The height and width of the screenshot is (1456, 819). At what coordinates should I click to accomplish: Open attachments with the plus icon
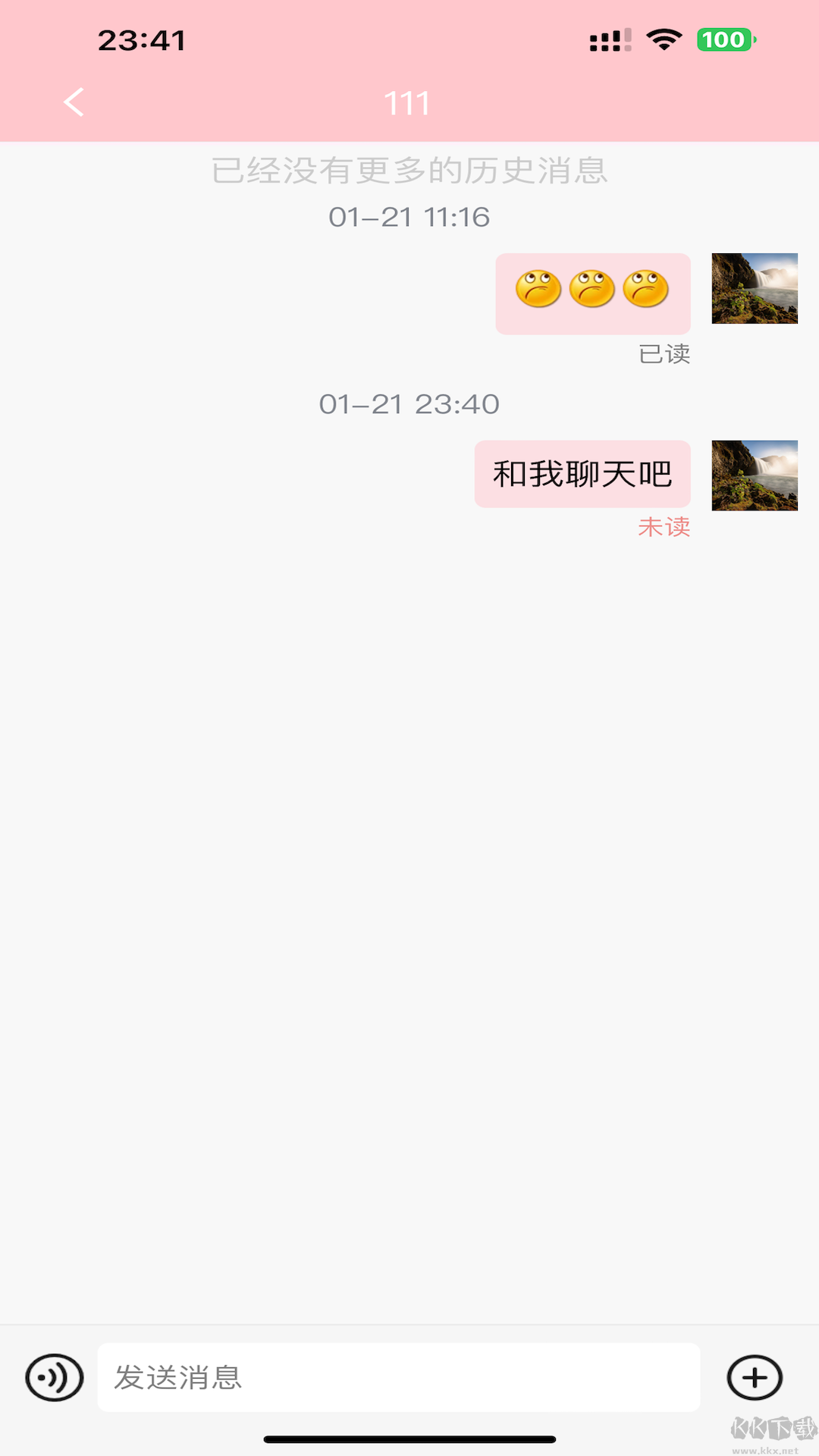click(754, 1377)
